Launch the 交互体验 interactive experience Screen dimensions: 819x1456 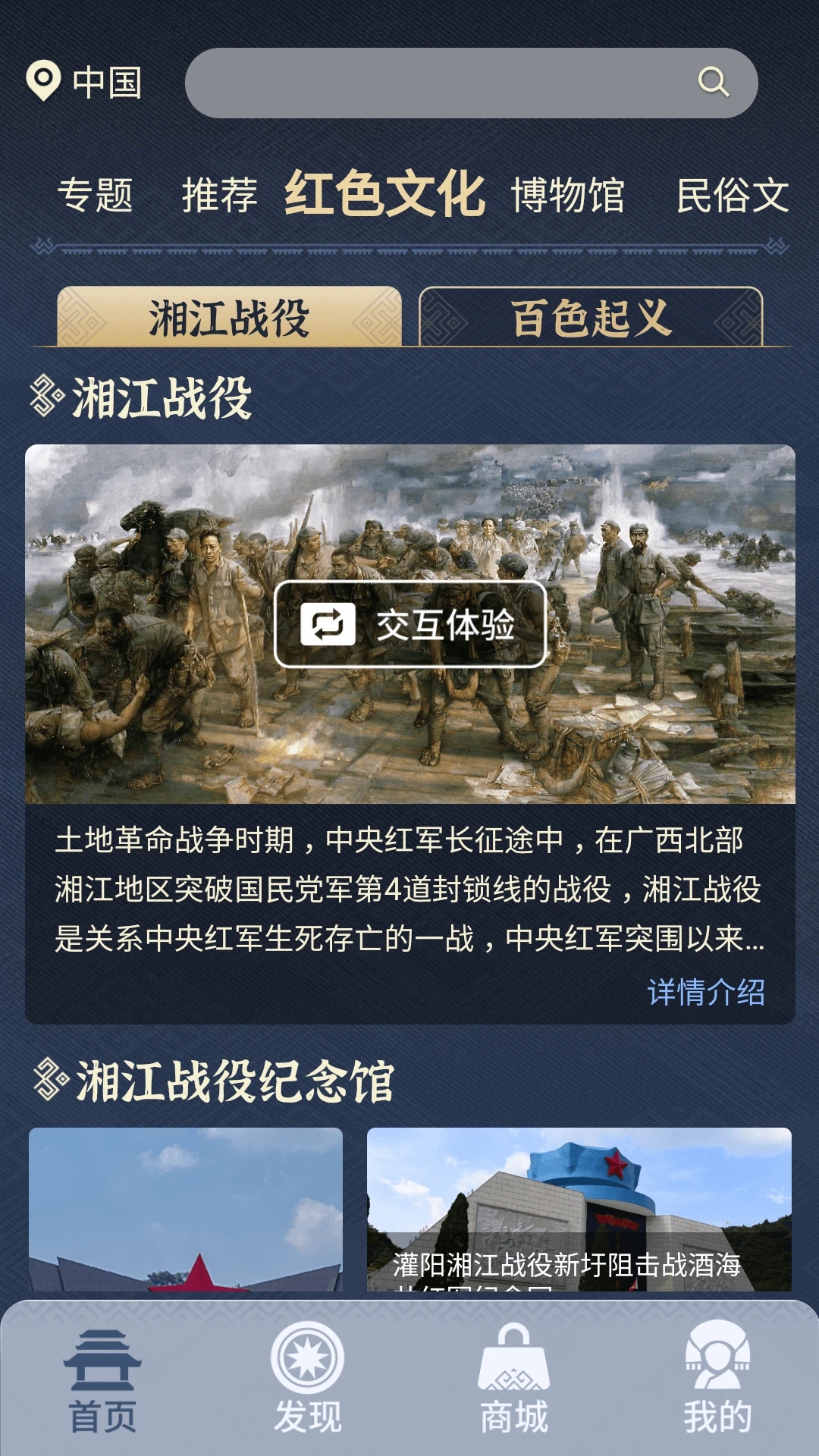[x=410, y=624]
